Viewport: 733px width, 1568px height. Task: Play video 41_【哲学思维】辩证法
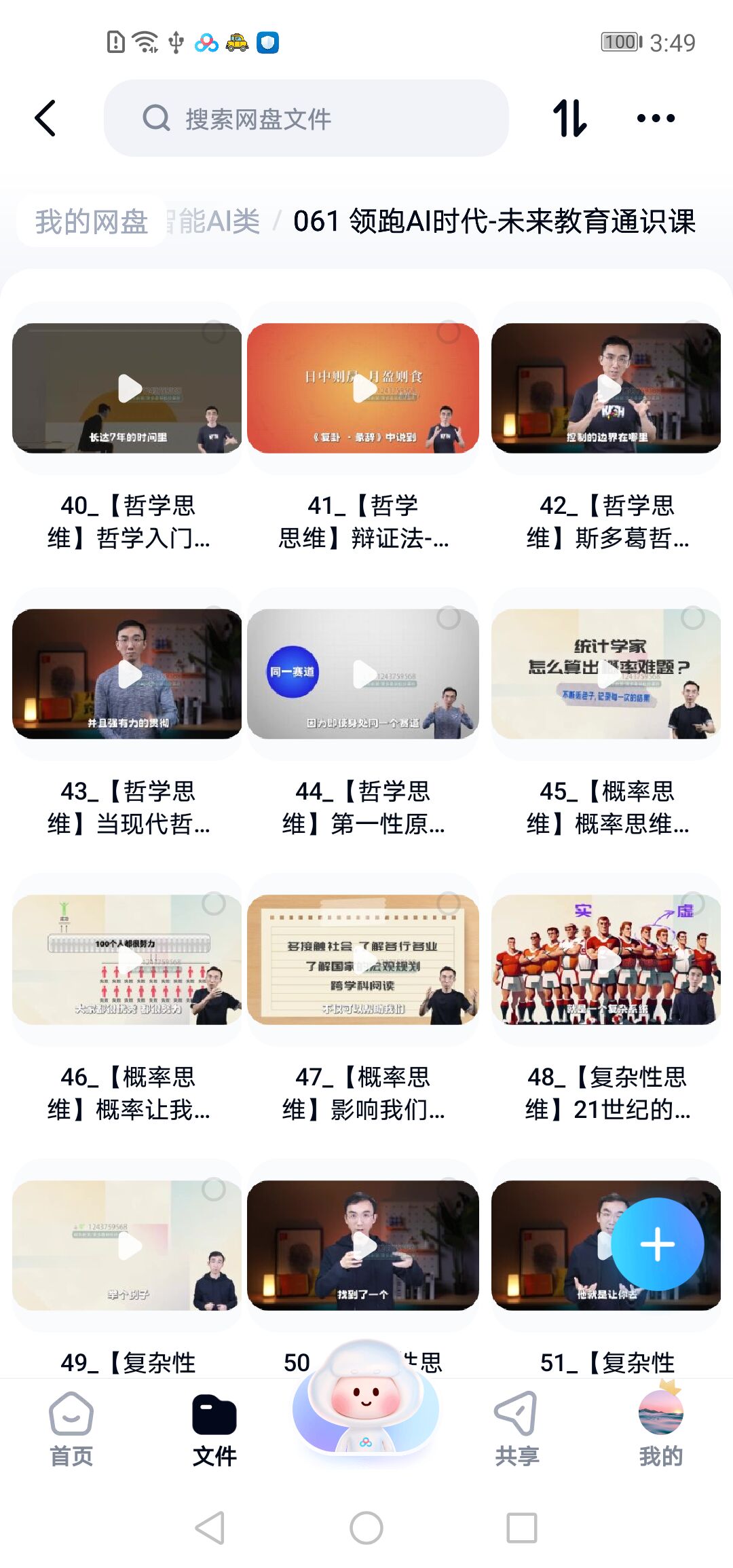(364, 388)
